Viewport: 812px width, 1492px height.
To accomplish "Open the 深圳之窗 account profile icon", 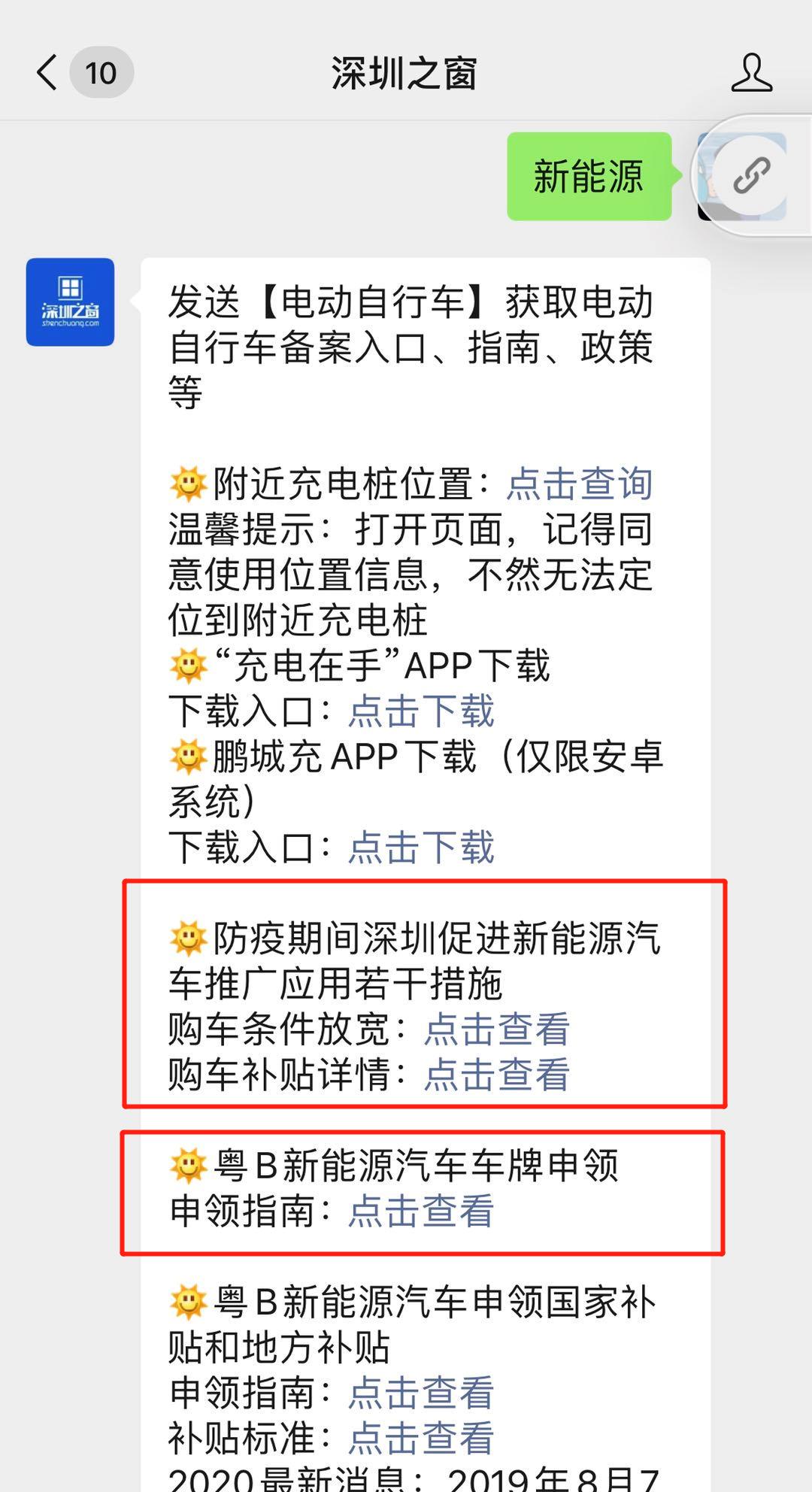I will coord(751,73).
